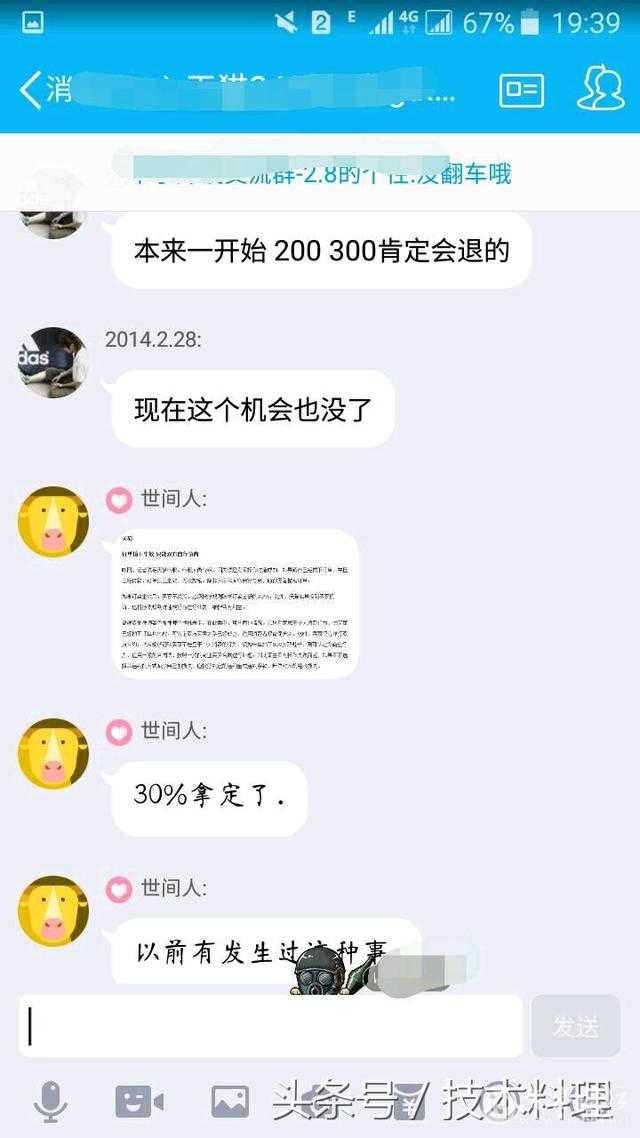Choose a photo with the picture icon
Viewport: 640px width, 1138px height.
[230, 1101]
